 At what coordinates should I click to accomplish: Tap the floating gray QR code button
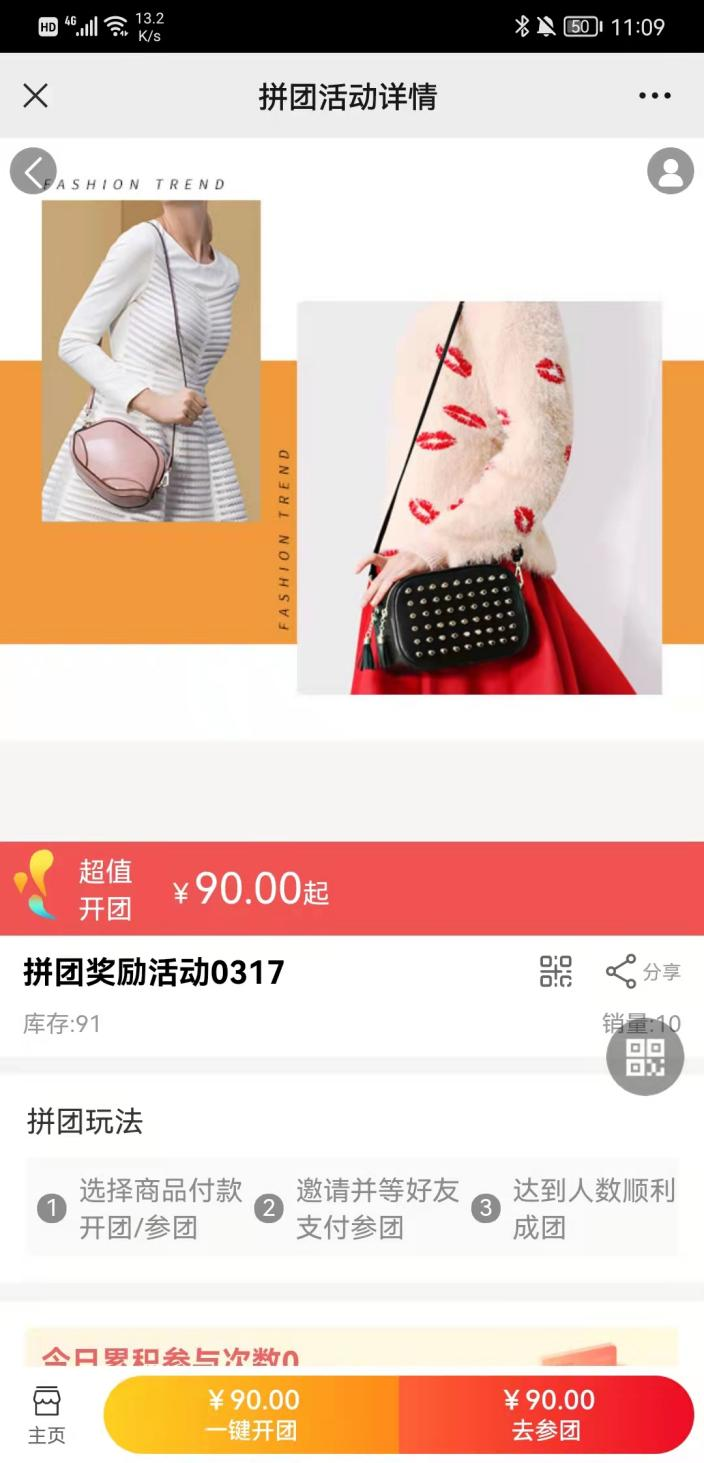(645, 1057)
